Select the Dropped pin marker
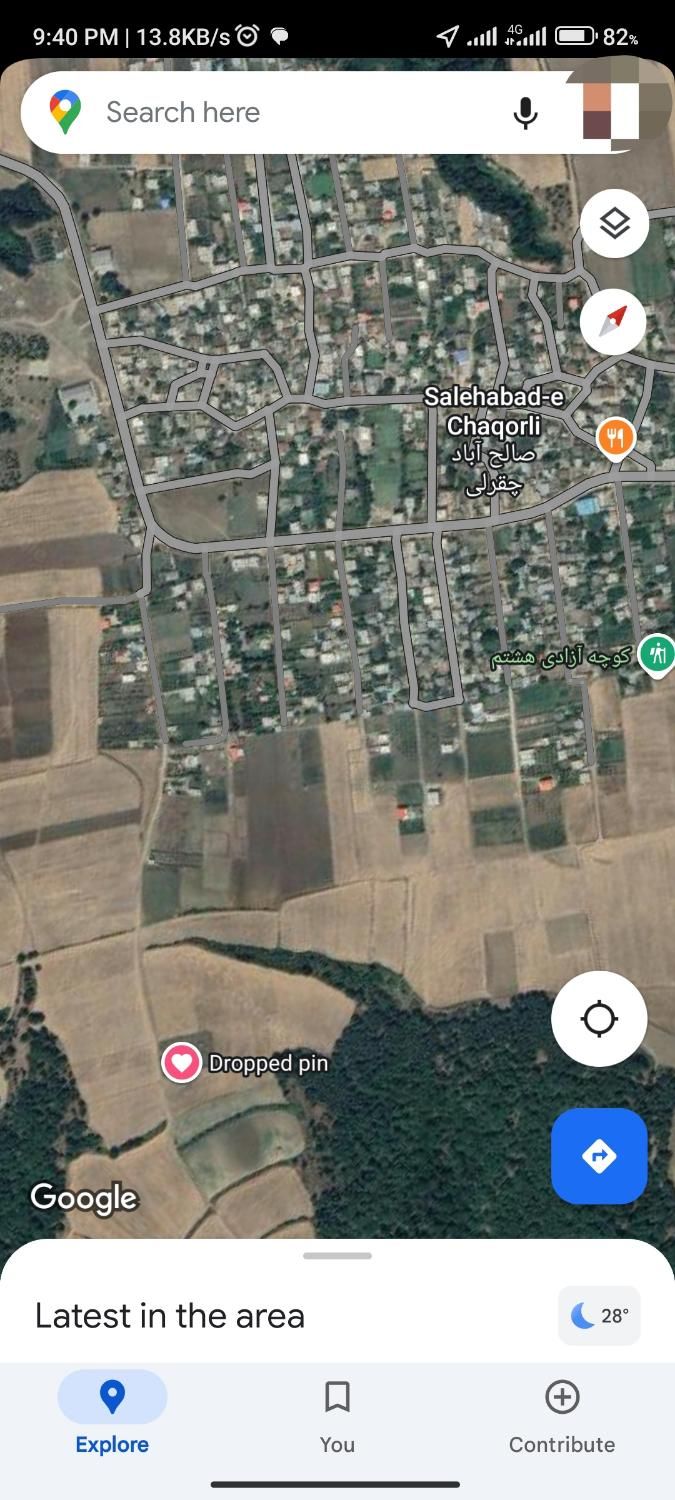Viewport: 675px width, 1500px height. [182, 1062]
